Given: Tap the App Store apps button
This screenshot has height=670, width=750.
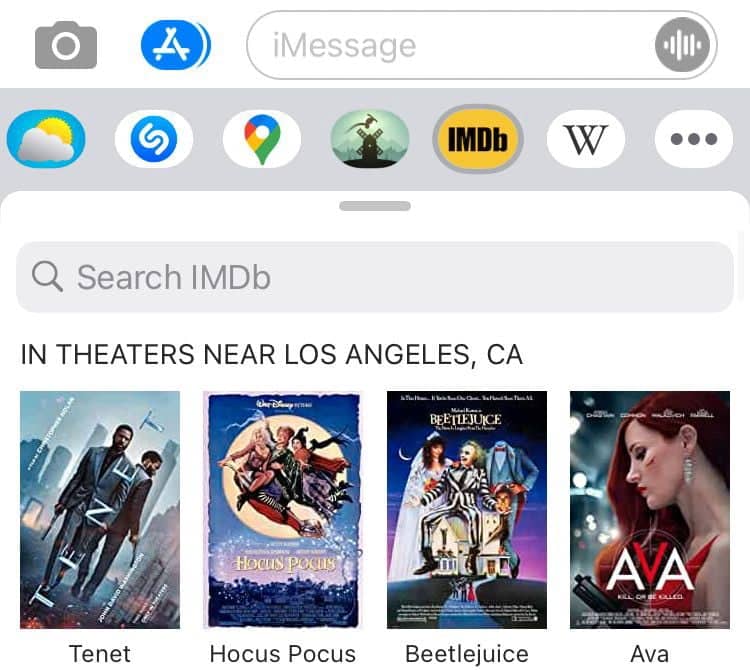Looking at the screenshot, I should click(175, 46).
